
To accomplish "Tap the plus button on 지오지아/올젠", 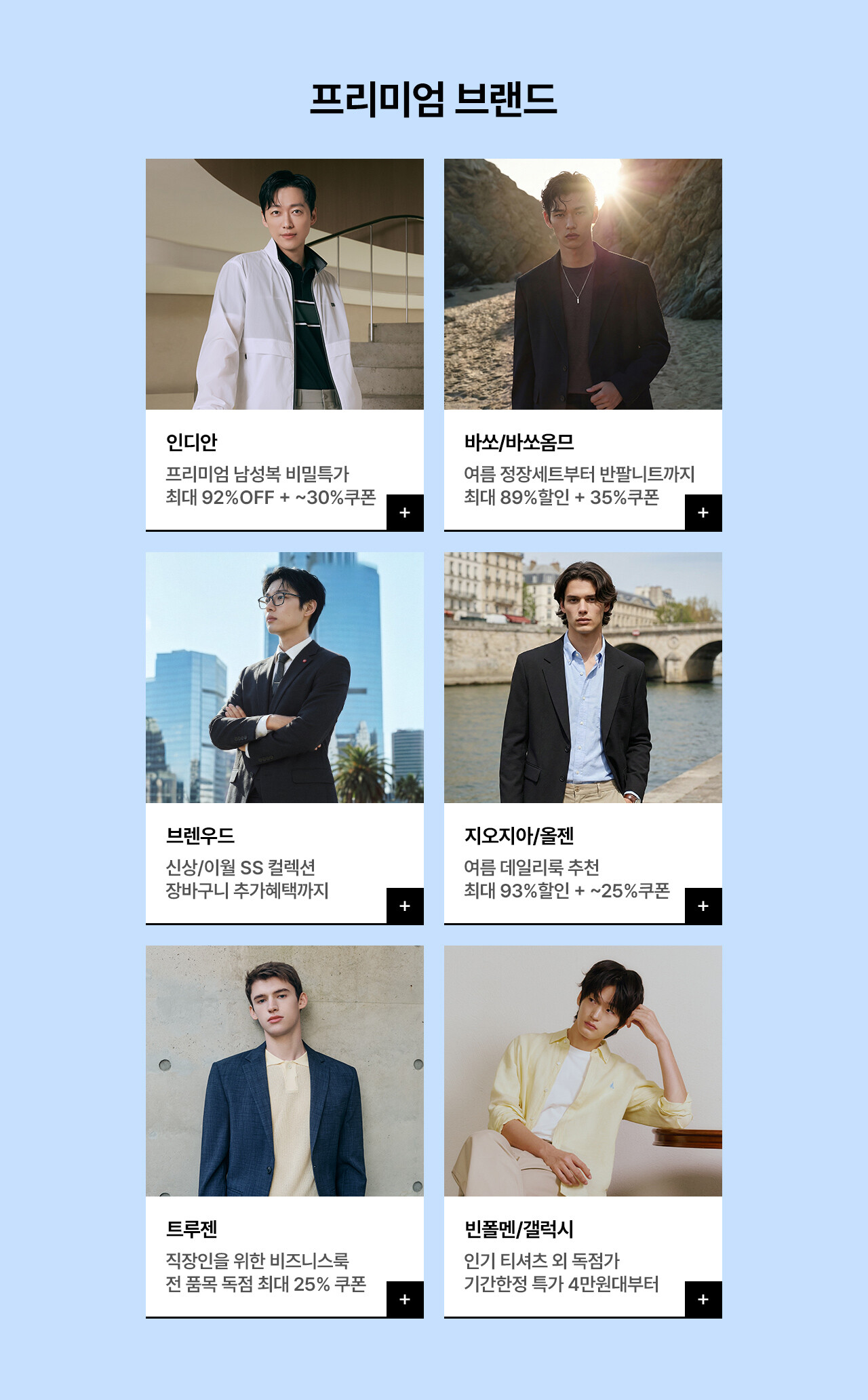I will pos(703,906).
